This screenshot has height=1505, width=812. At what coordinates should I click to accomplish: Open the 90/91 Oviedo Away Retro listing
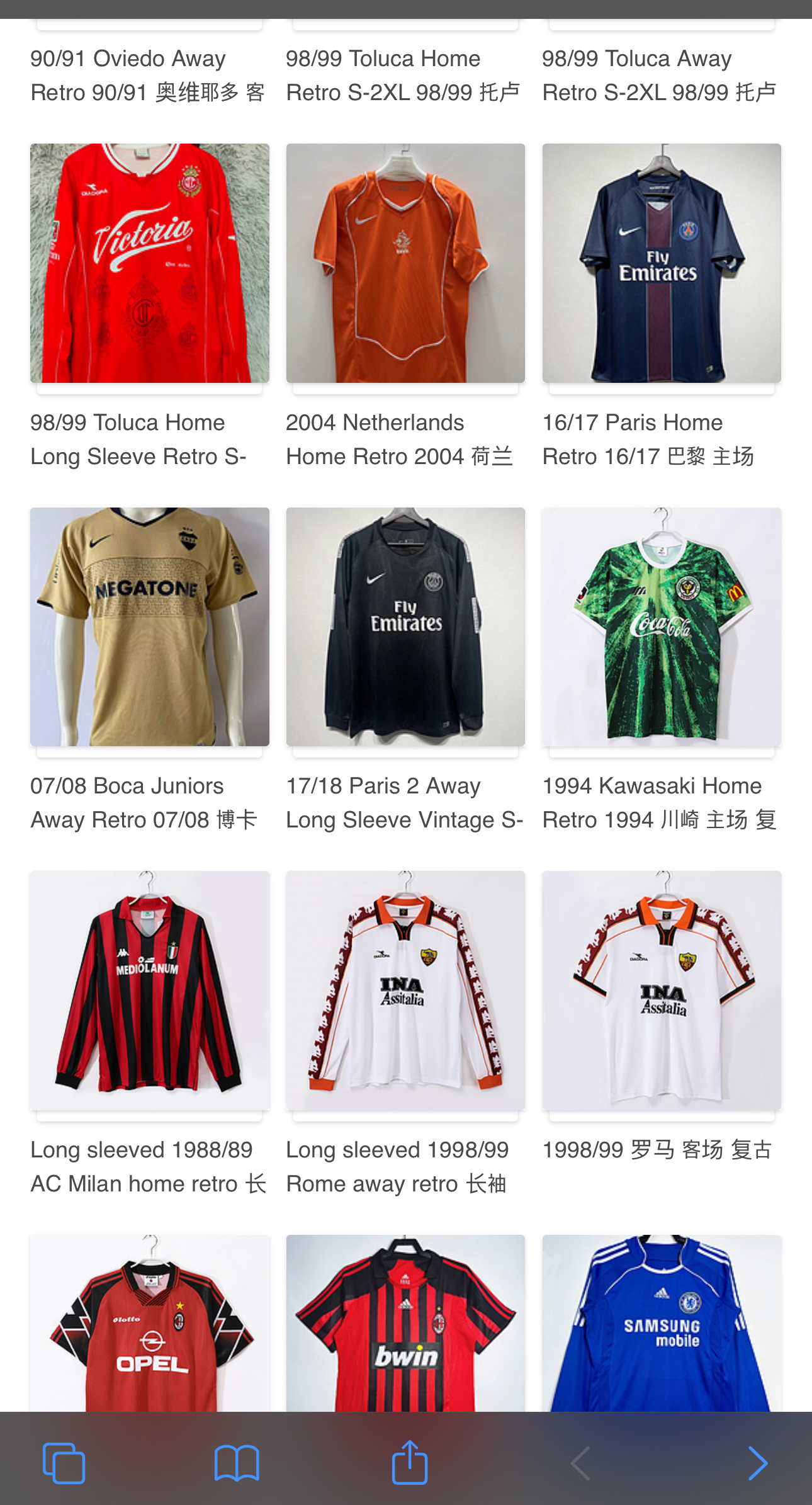click(147, 76)
